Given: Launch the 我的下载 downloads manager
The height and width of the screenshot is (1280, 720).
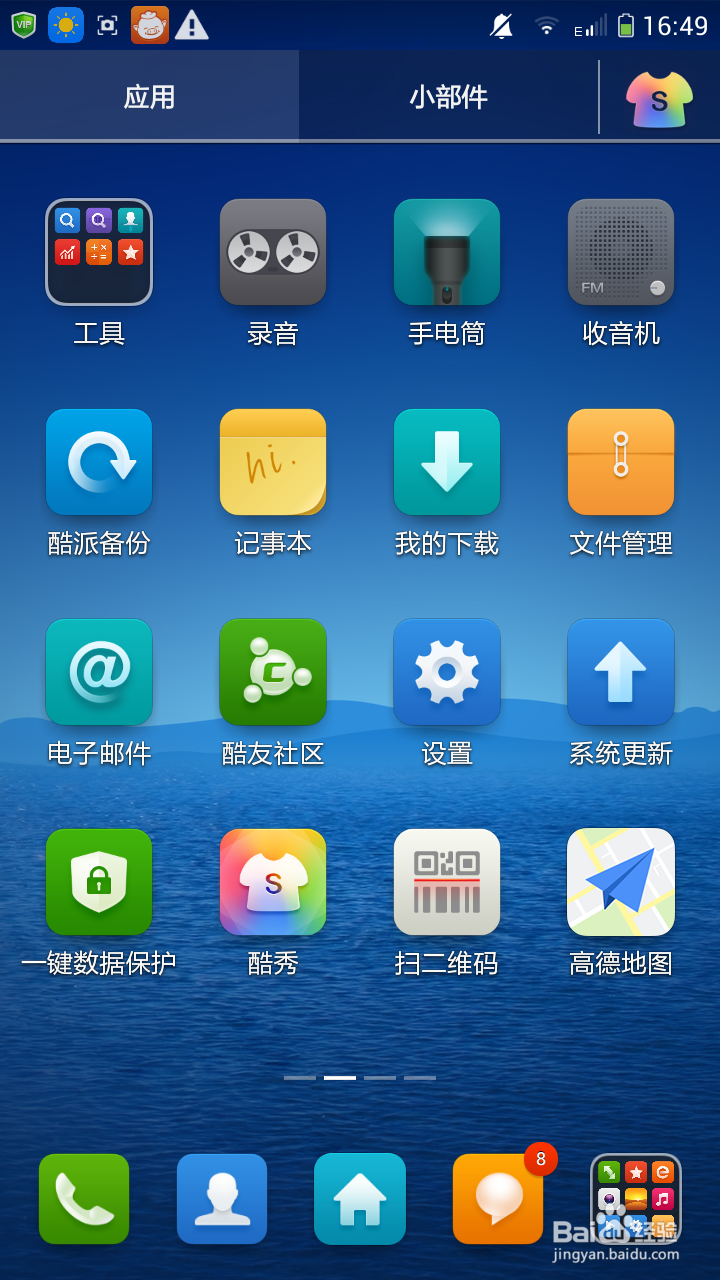Looking at the screenshot, I should 447,462.
